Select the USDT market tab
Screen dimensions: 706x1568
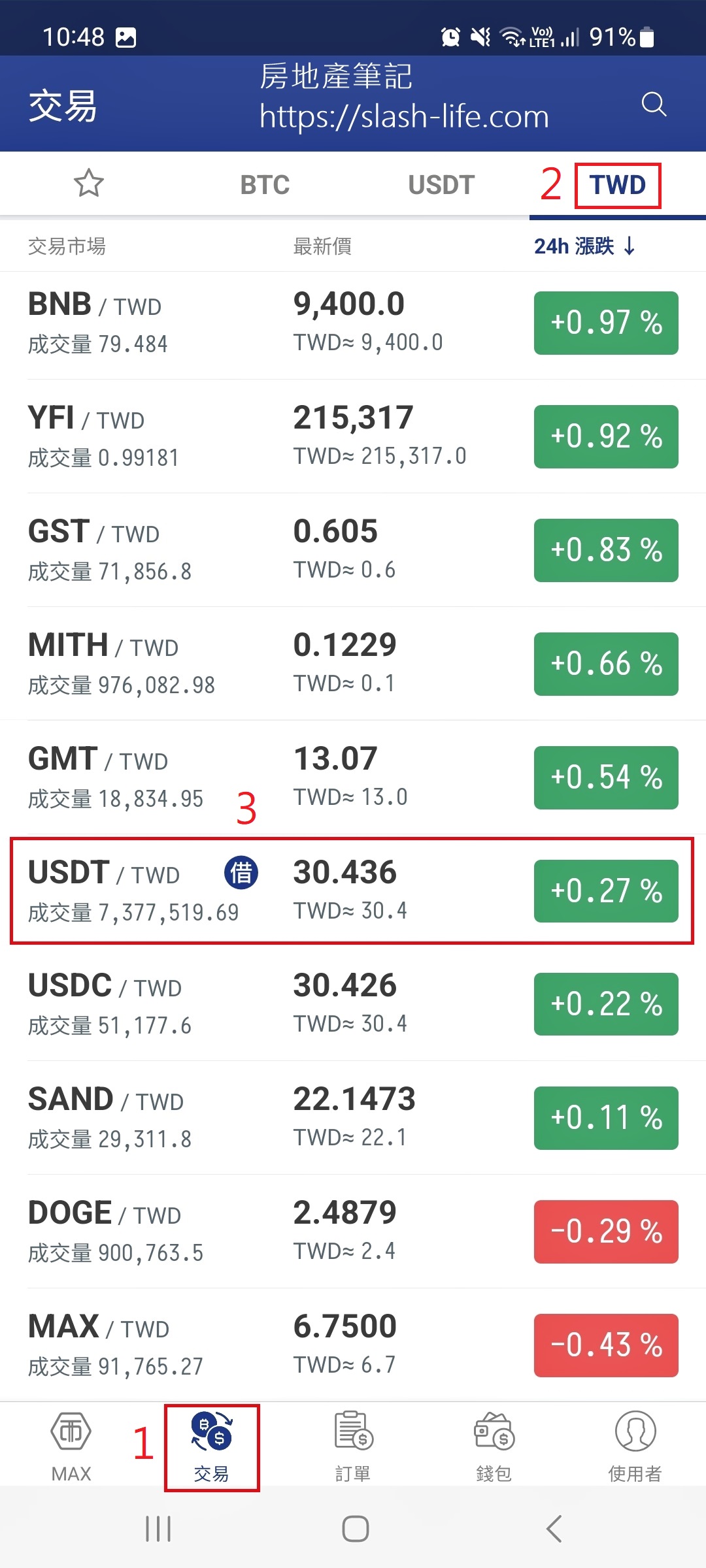(441, 185)
